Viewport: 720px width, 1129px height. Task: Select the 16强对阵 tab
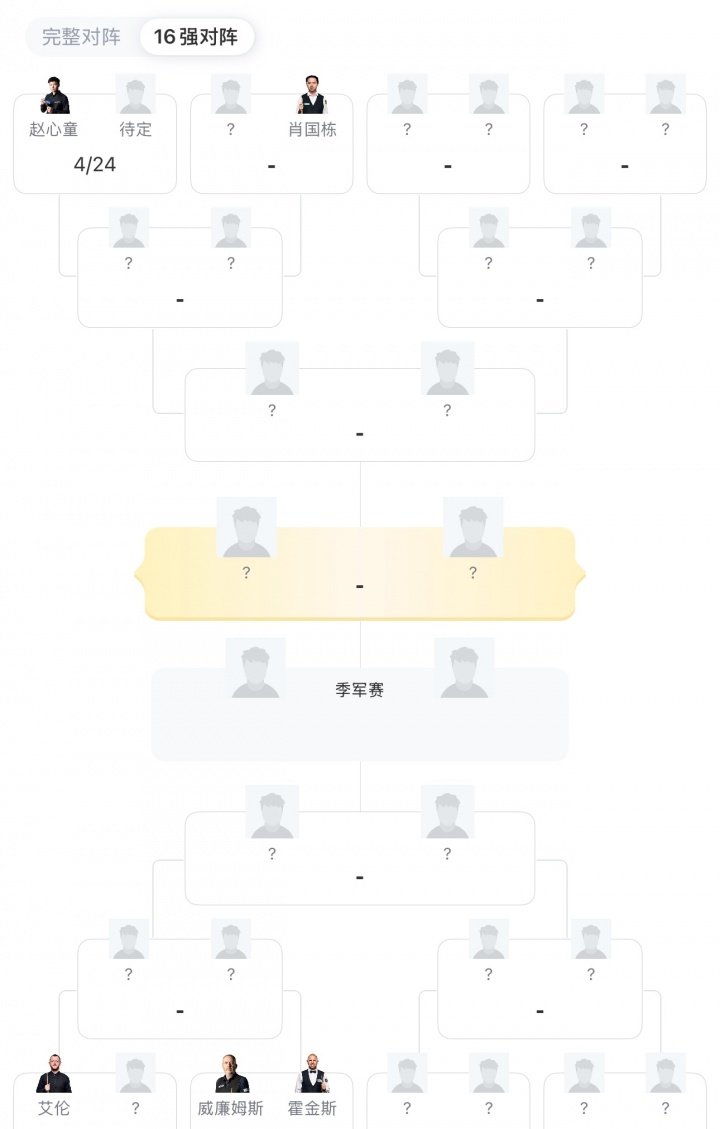196,38
